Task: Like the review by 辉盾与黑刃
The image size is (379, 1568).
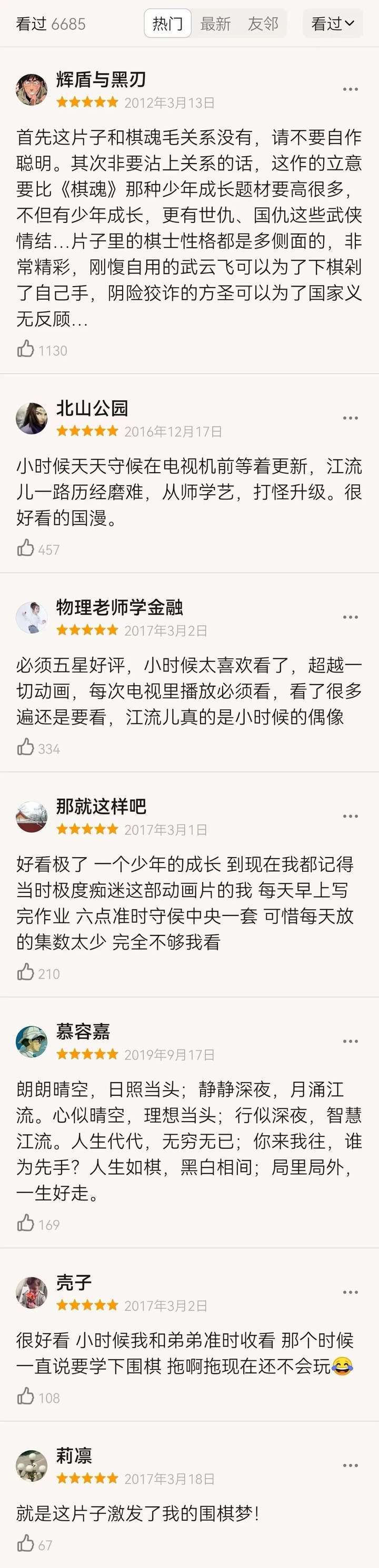Action: point(26,349)
